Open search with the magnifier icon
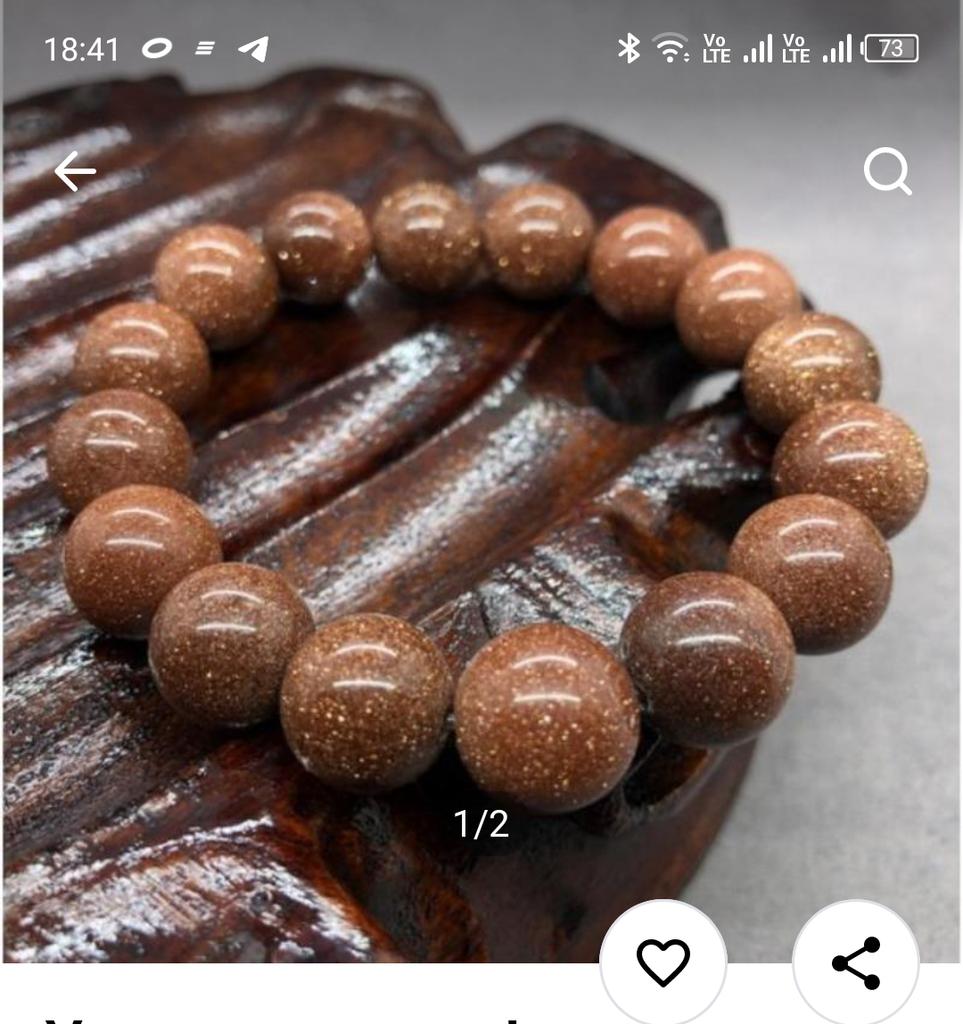Image resolution: width=963 pixels, height=1024 pixels. click(887, 172)
